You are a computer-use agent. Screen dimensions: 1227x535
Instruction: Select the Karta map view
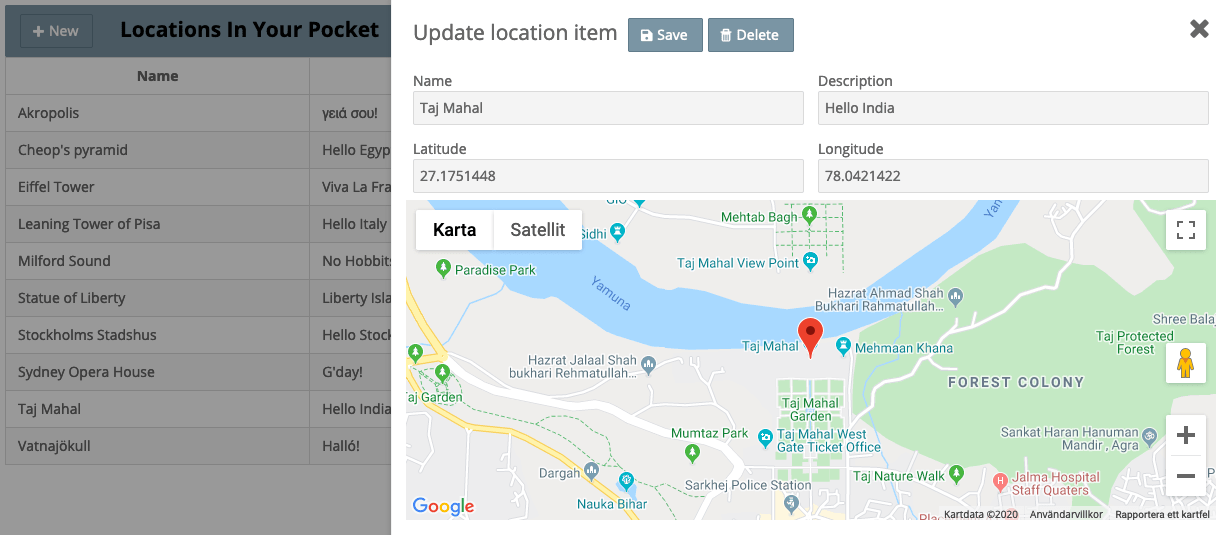click(x=454, y=230)
